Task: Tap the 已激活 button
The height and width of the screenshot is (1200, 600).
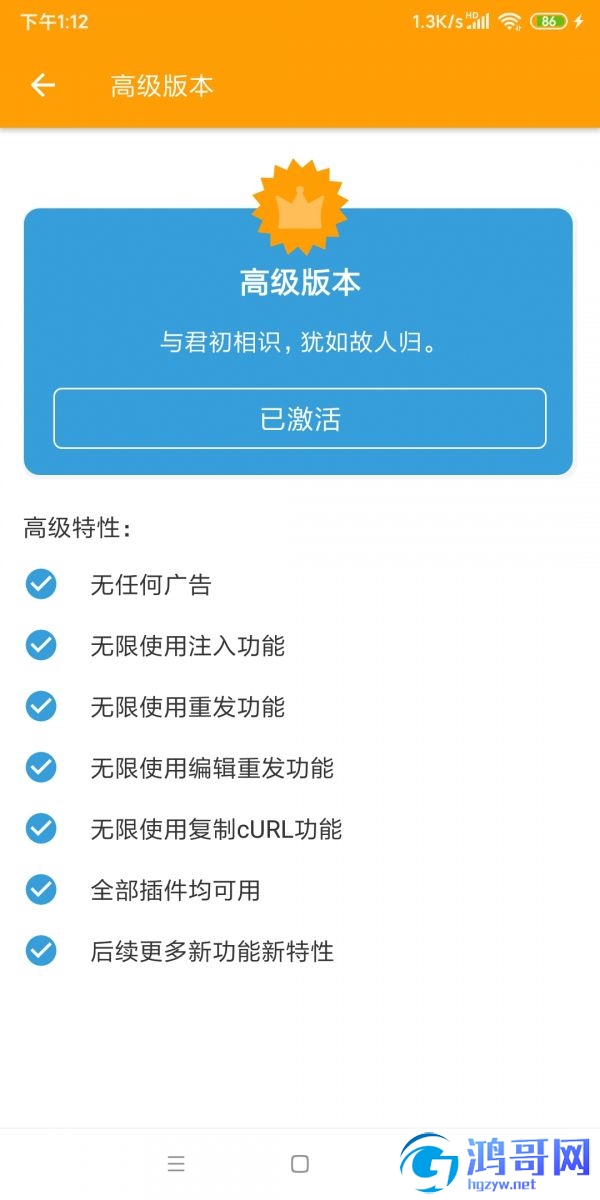Action: pos(300,418)
